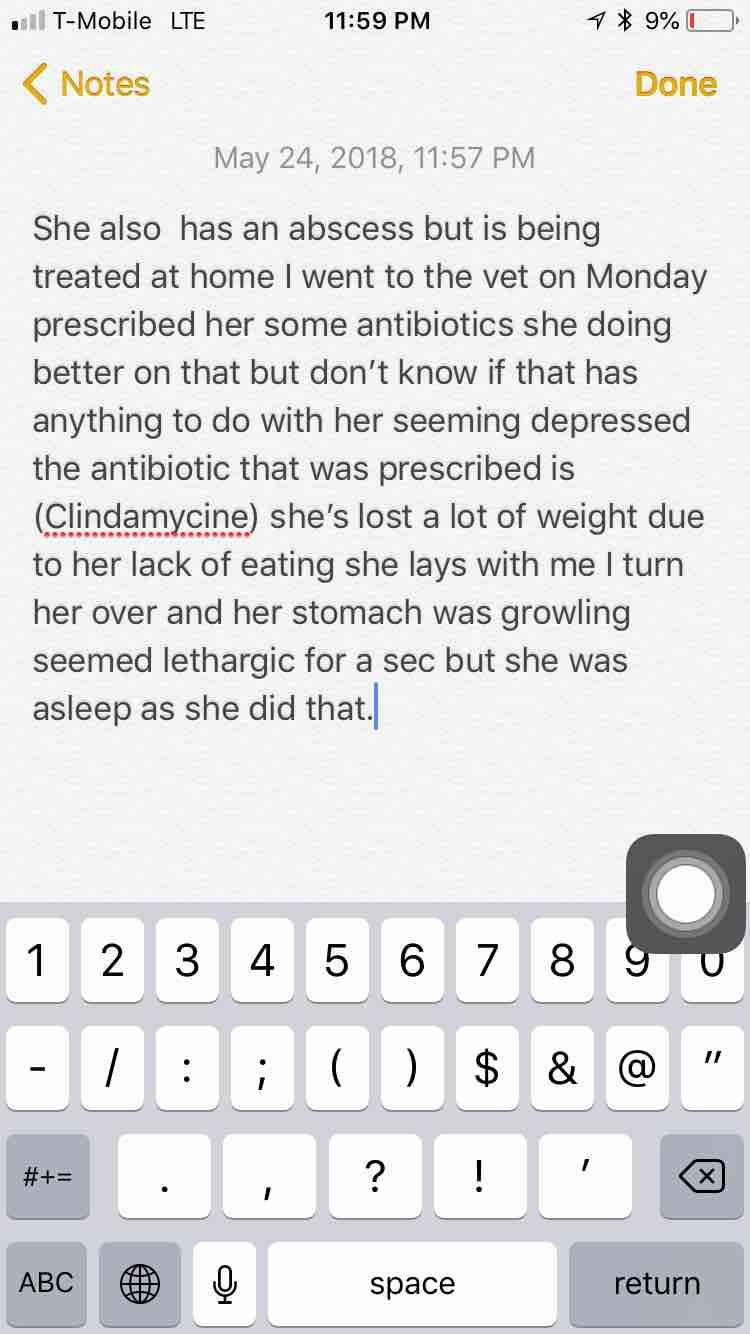Place cursor in the note text body

[370, 470]
